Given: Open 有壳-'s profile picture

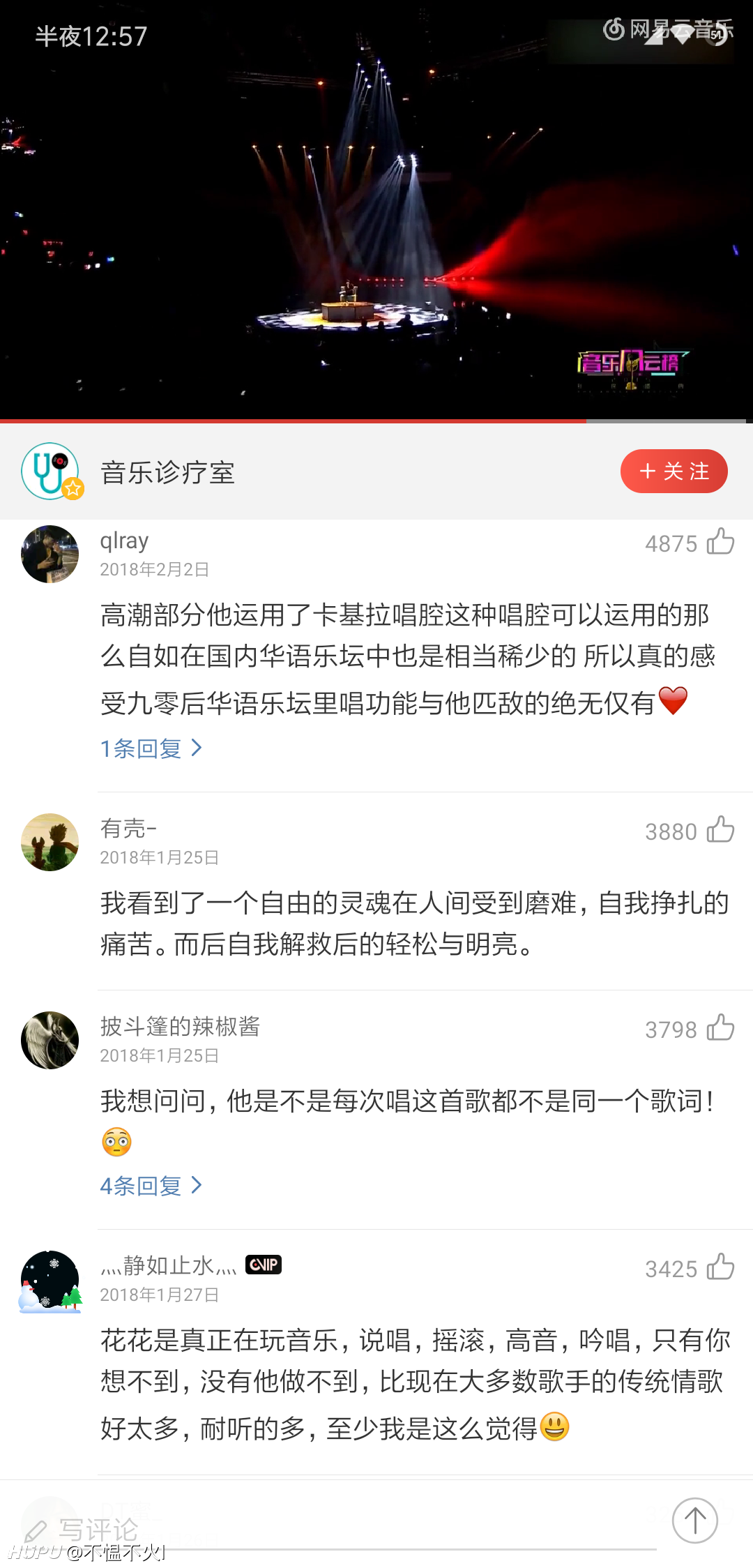Looking at the screenshot, I should [x=50, y=842].
